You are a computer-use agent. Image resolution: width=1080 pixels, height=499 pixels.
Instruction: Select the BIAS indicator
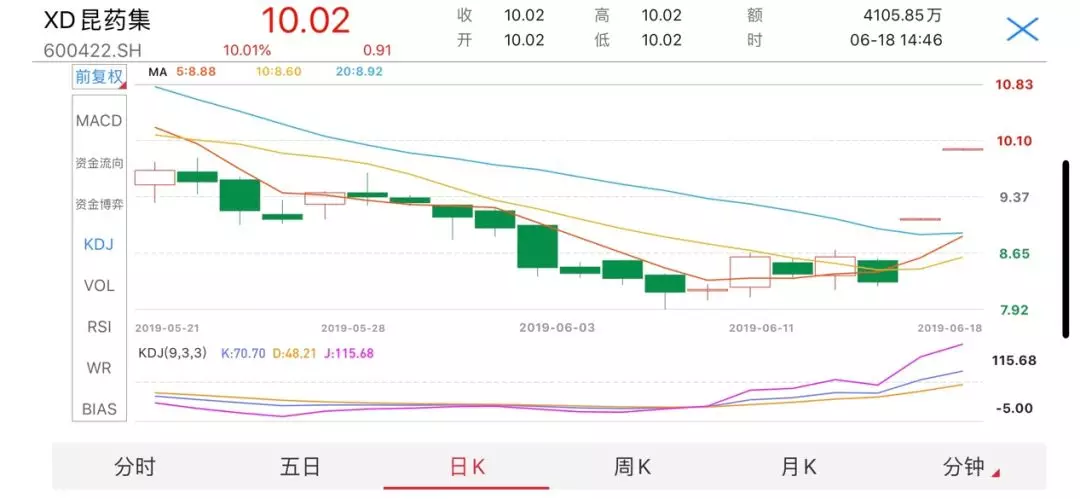(x=99, y=409)
